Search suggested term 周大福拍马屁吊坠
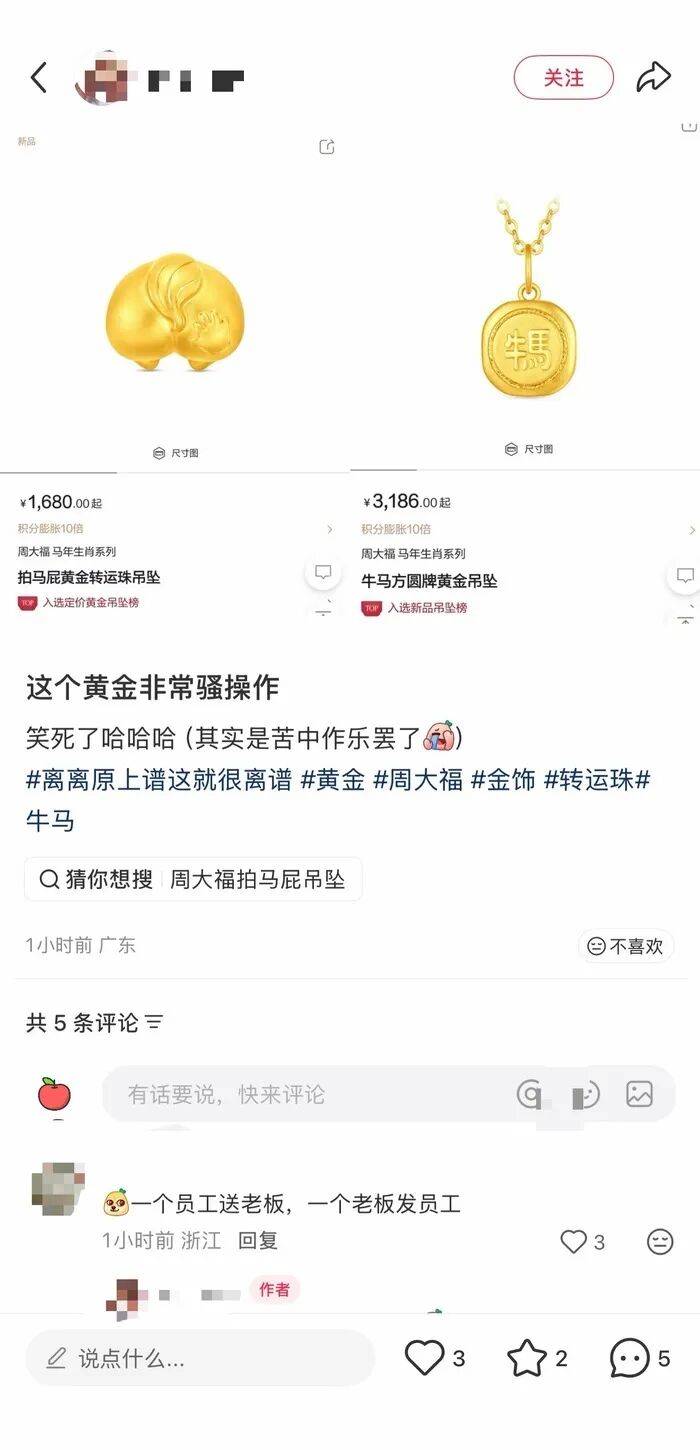The image size is (700, 1450). [x=257, y=879]
